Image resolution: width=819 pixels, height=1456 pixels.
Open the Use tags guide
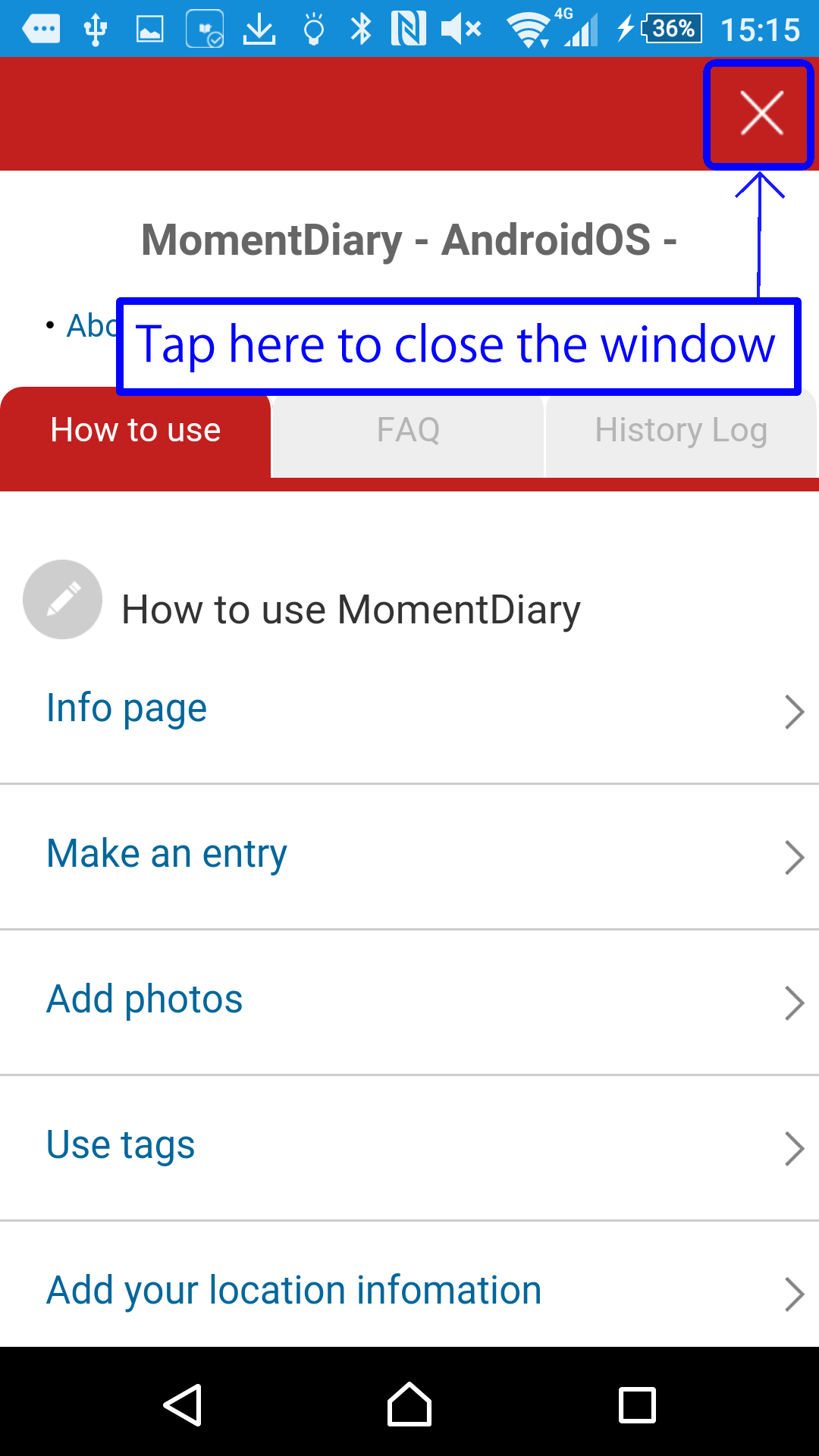click(x=409, y=1147)
